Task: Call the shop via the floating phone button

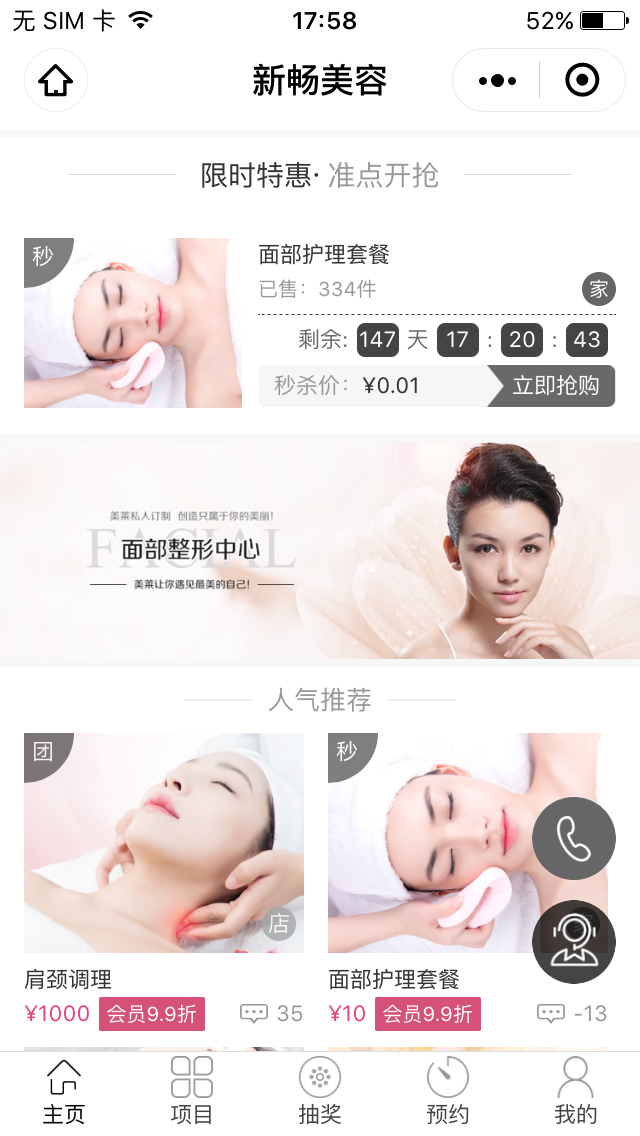Action: point(574,839)
